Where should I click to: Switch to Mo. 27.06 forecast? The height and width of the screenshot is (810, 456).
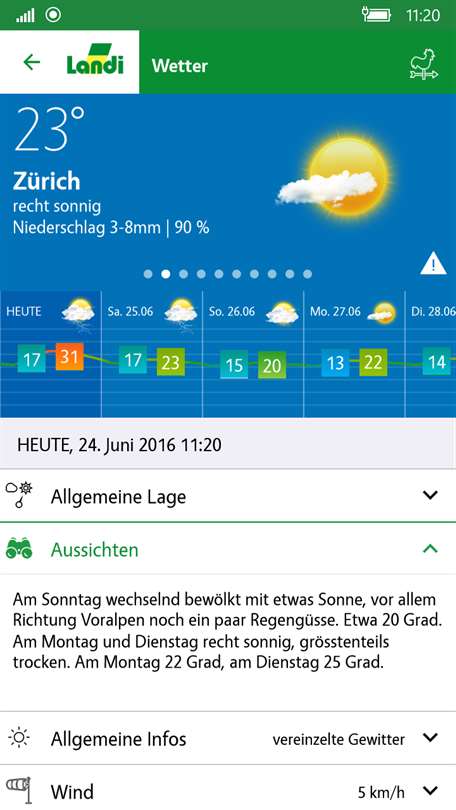354,354
